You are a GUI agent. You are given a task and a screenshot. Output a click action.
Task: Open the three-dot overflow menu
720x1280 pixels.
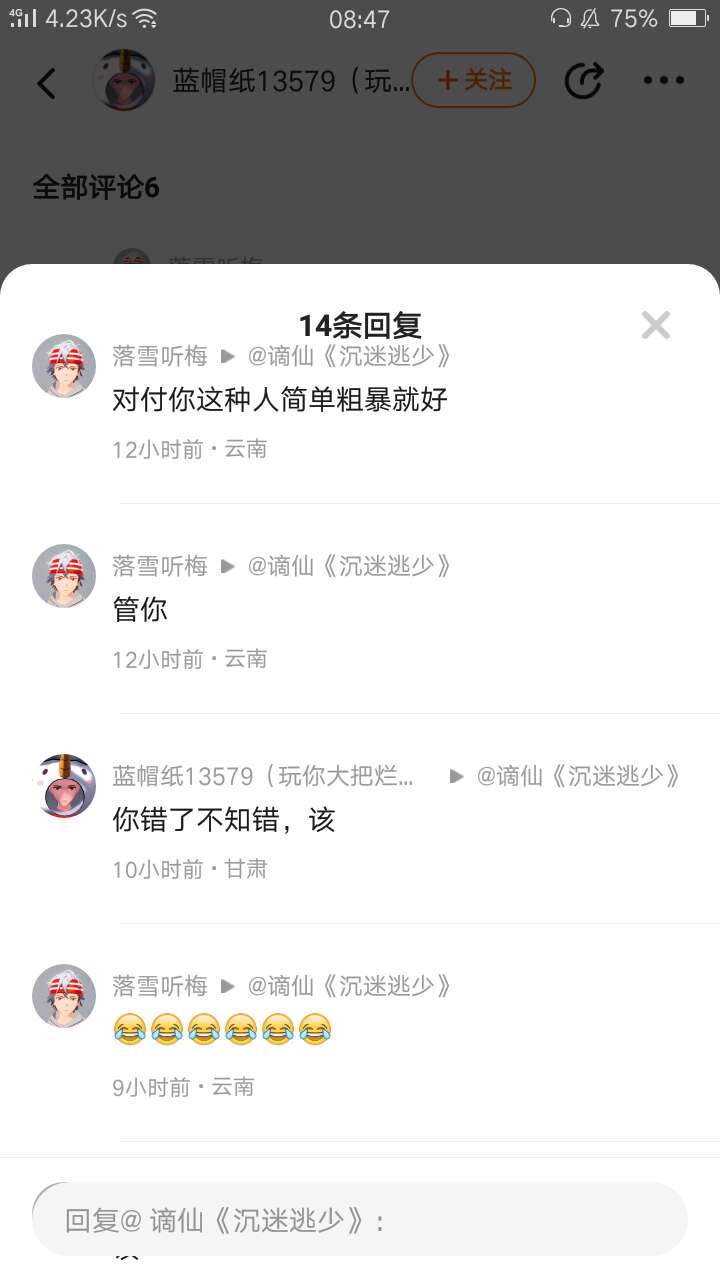(x=663, y=81)
